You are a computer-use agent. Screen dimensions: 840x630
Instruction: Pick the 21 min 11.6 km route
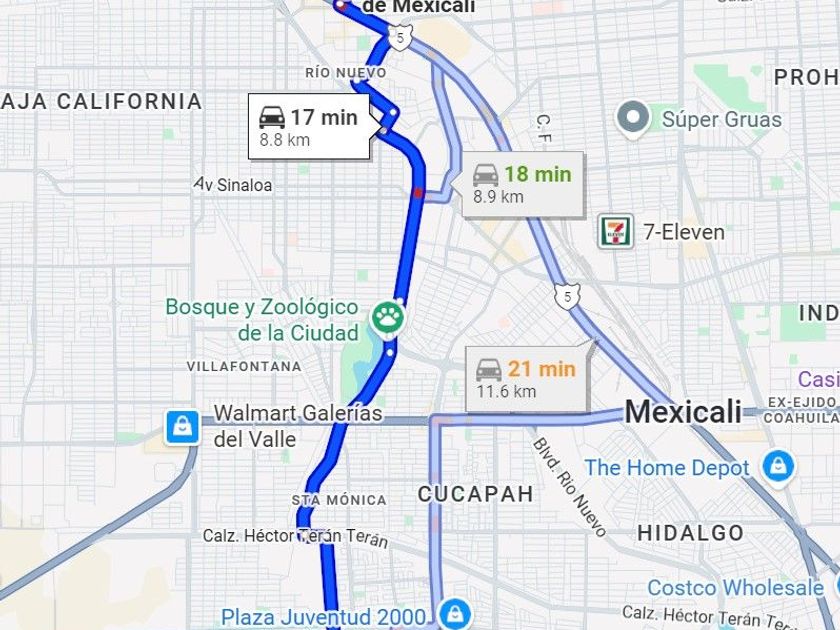click(527, 379)
